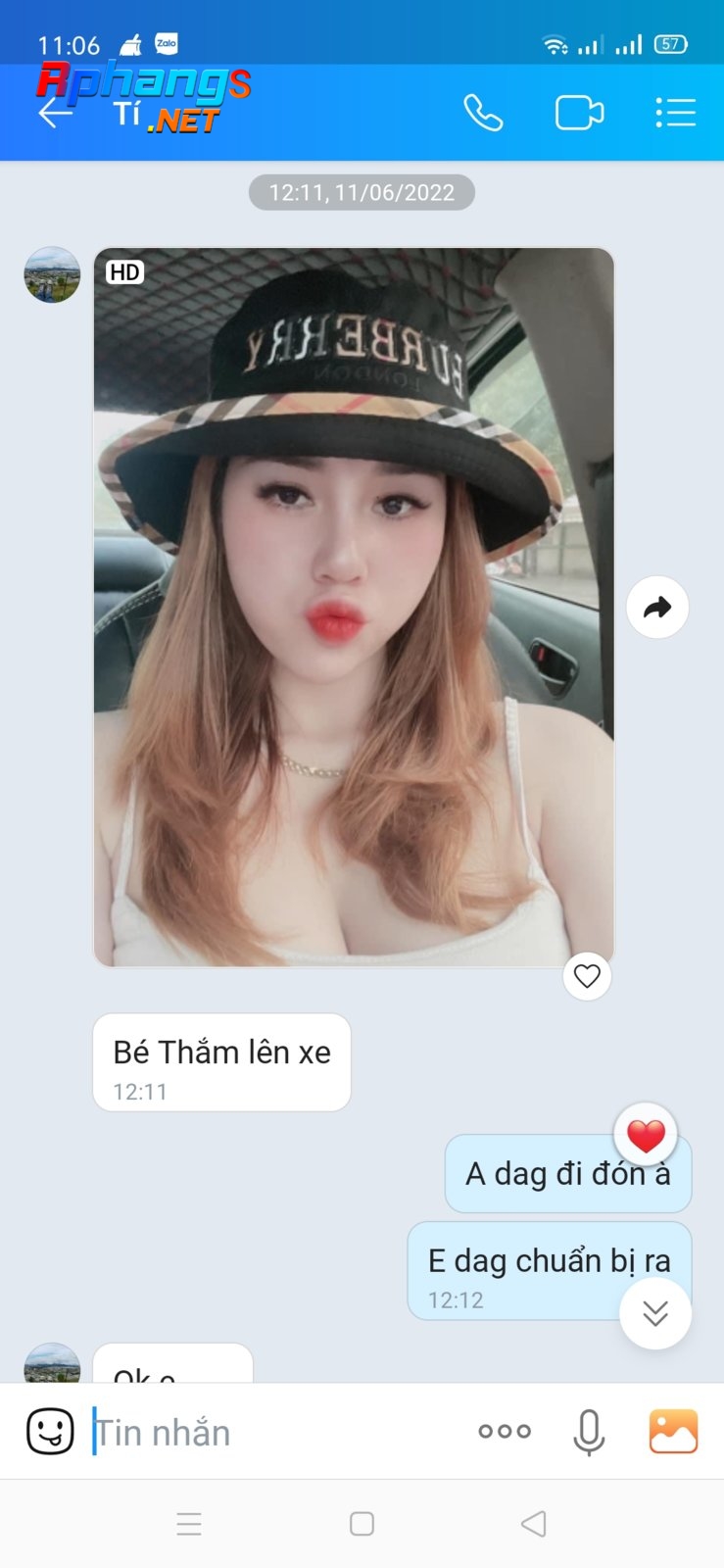Start a video call

coord(579,113)
